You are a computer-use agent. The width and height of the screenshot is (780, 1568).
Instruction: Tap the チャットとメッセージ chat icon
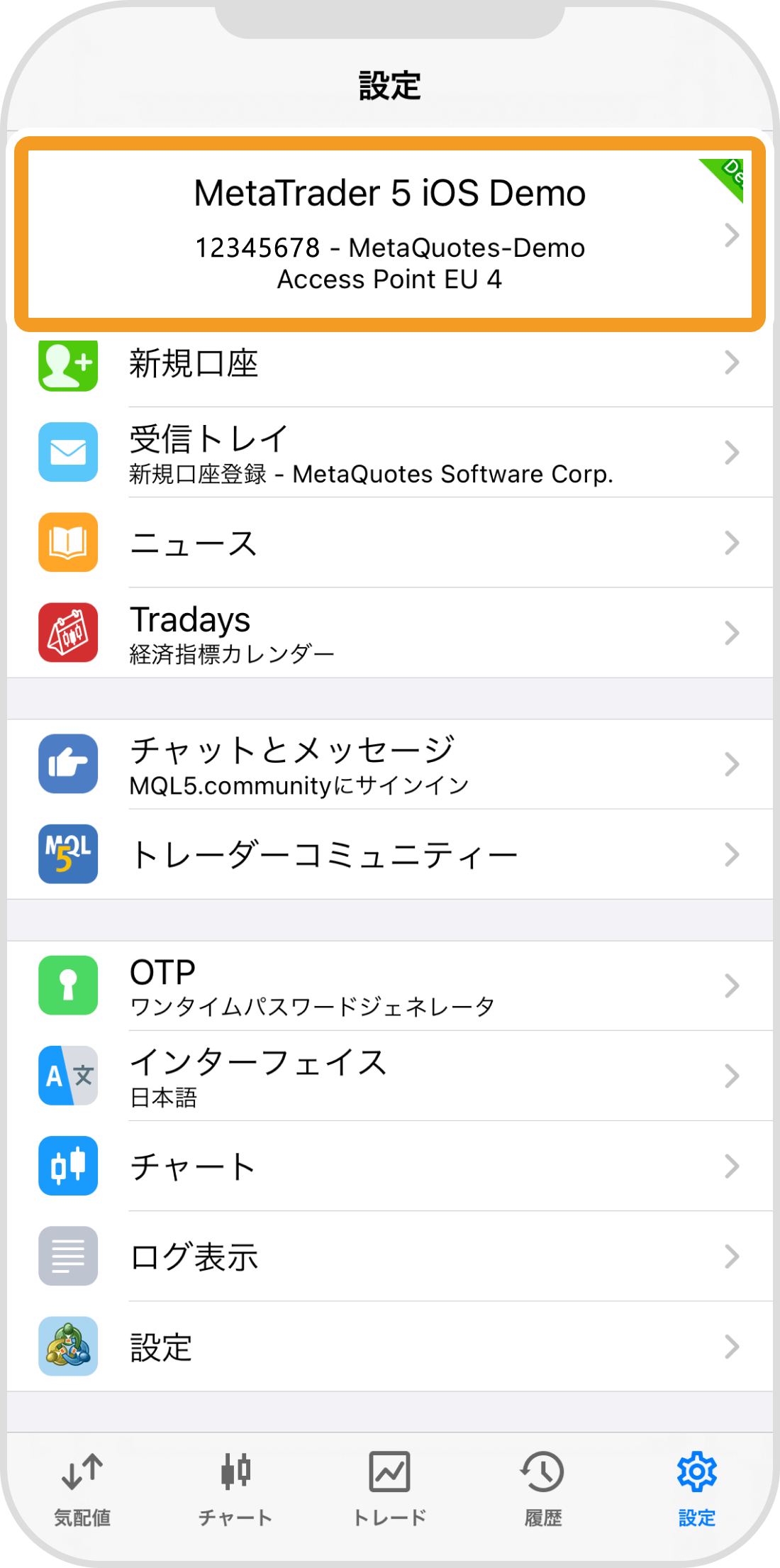(x=67, y=764)
